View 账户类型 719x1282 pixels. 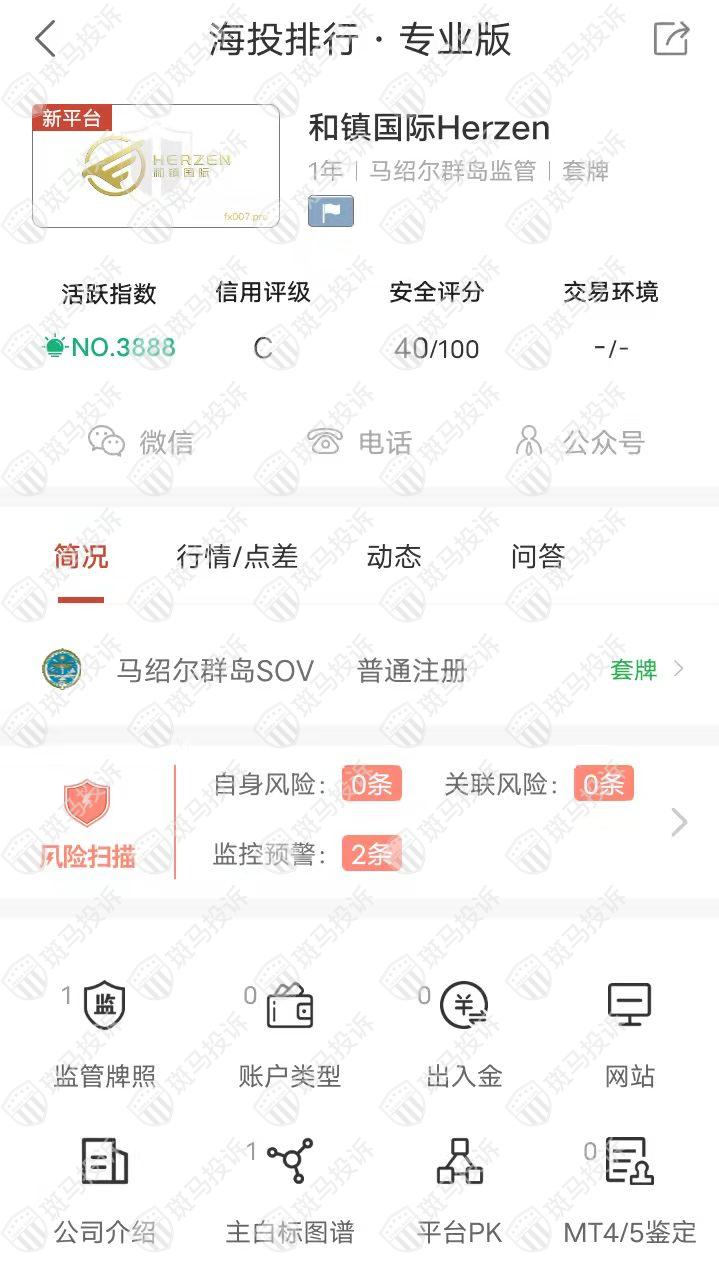290,1034
